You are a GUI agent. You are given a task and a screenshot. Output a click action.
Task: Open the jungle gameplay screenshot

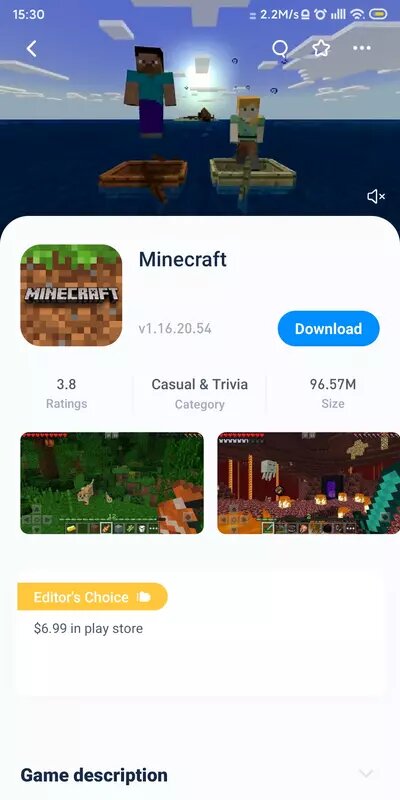tap(112, 483)
